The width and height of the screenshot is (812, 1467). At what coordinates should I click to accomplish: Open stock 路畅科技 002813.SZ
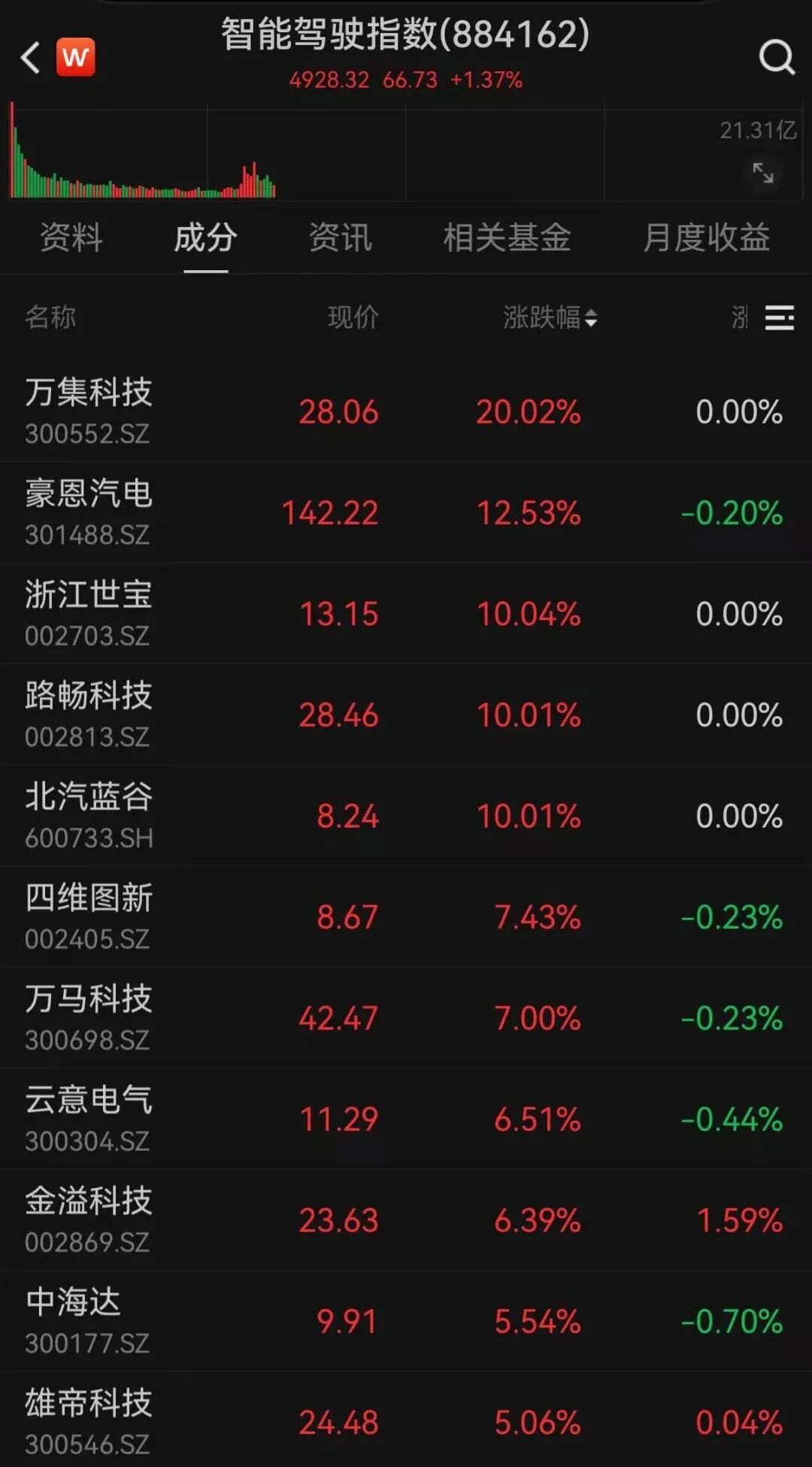click(89, 714)
